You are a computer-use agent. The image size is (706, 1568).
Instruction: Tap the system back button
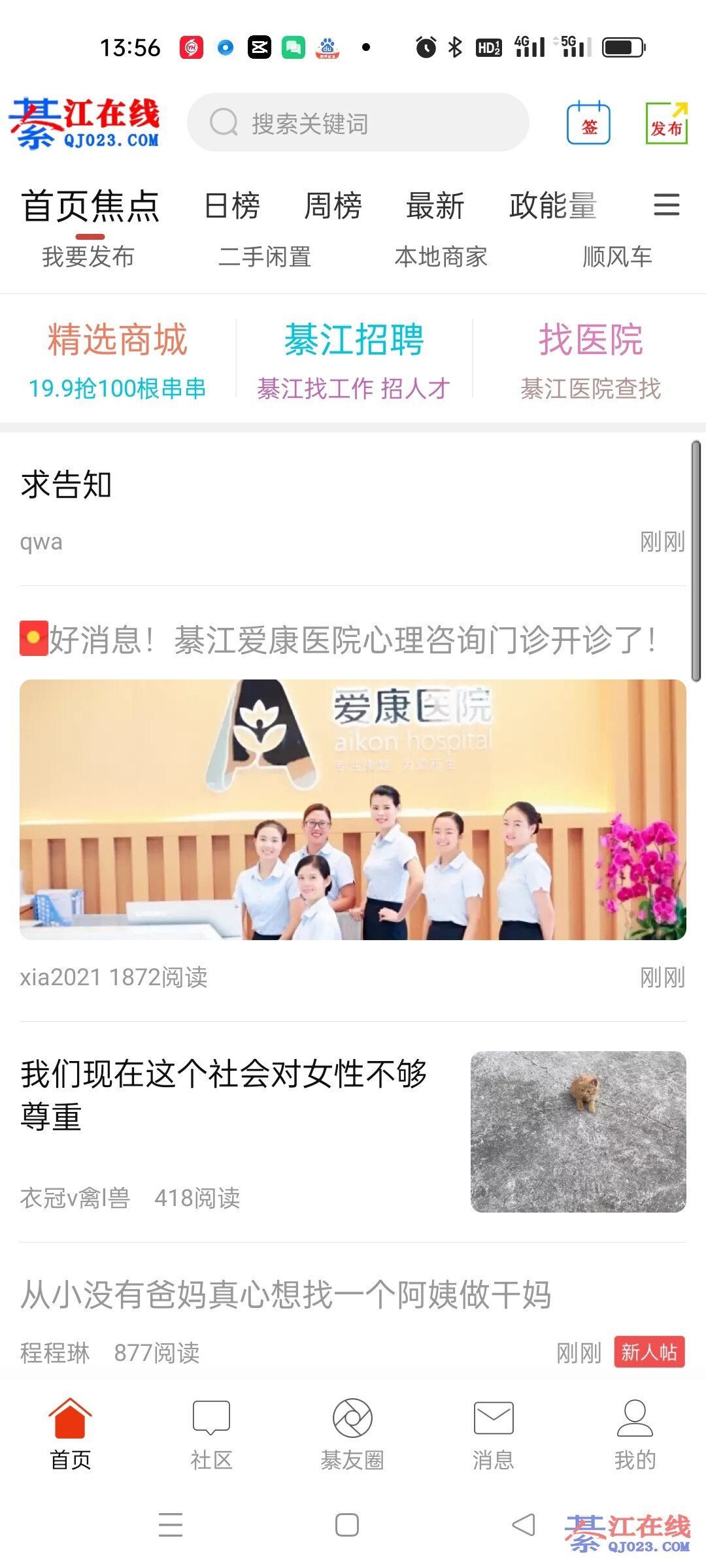pos(523,1525)
